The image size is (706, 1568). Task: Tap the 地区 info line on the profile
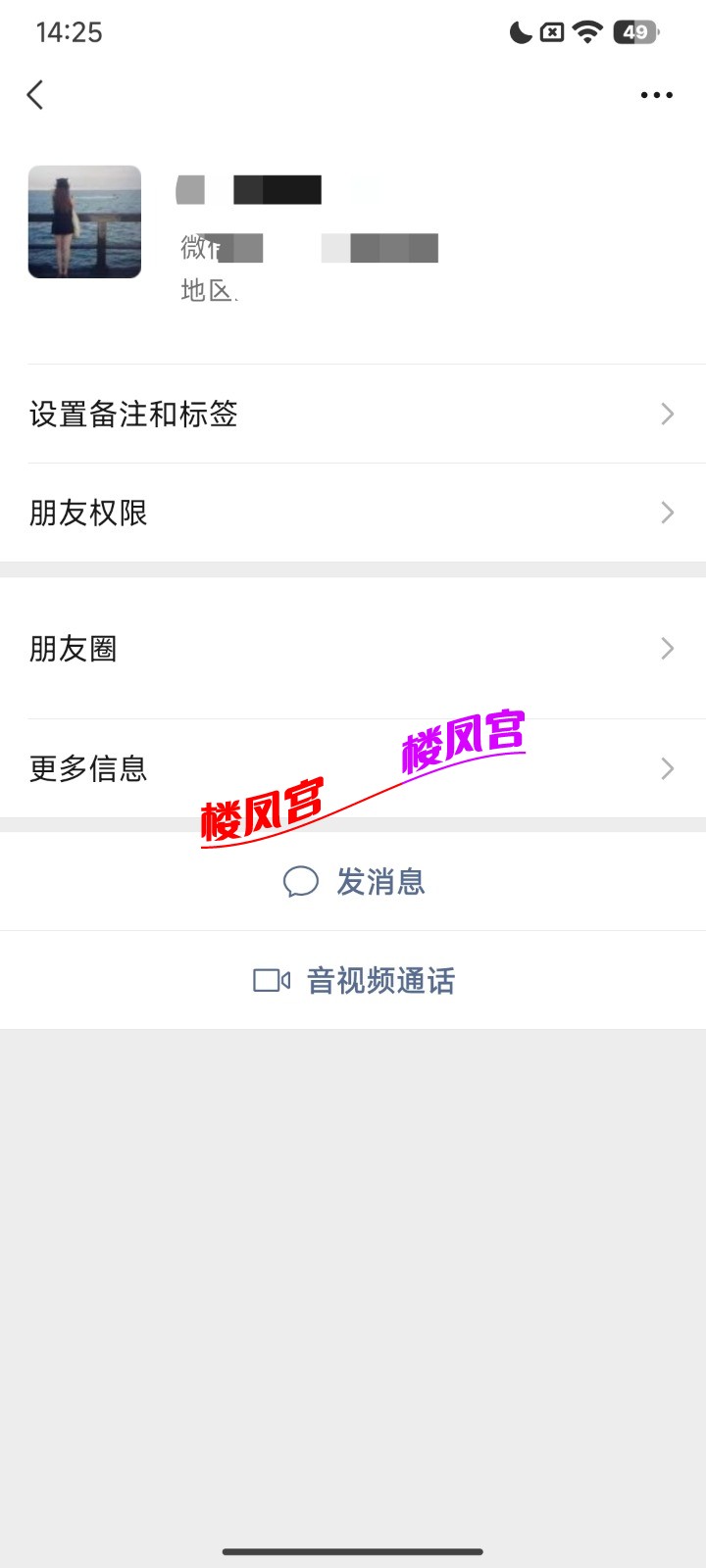[x=207, y=291]
